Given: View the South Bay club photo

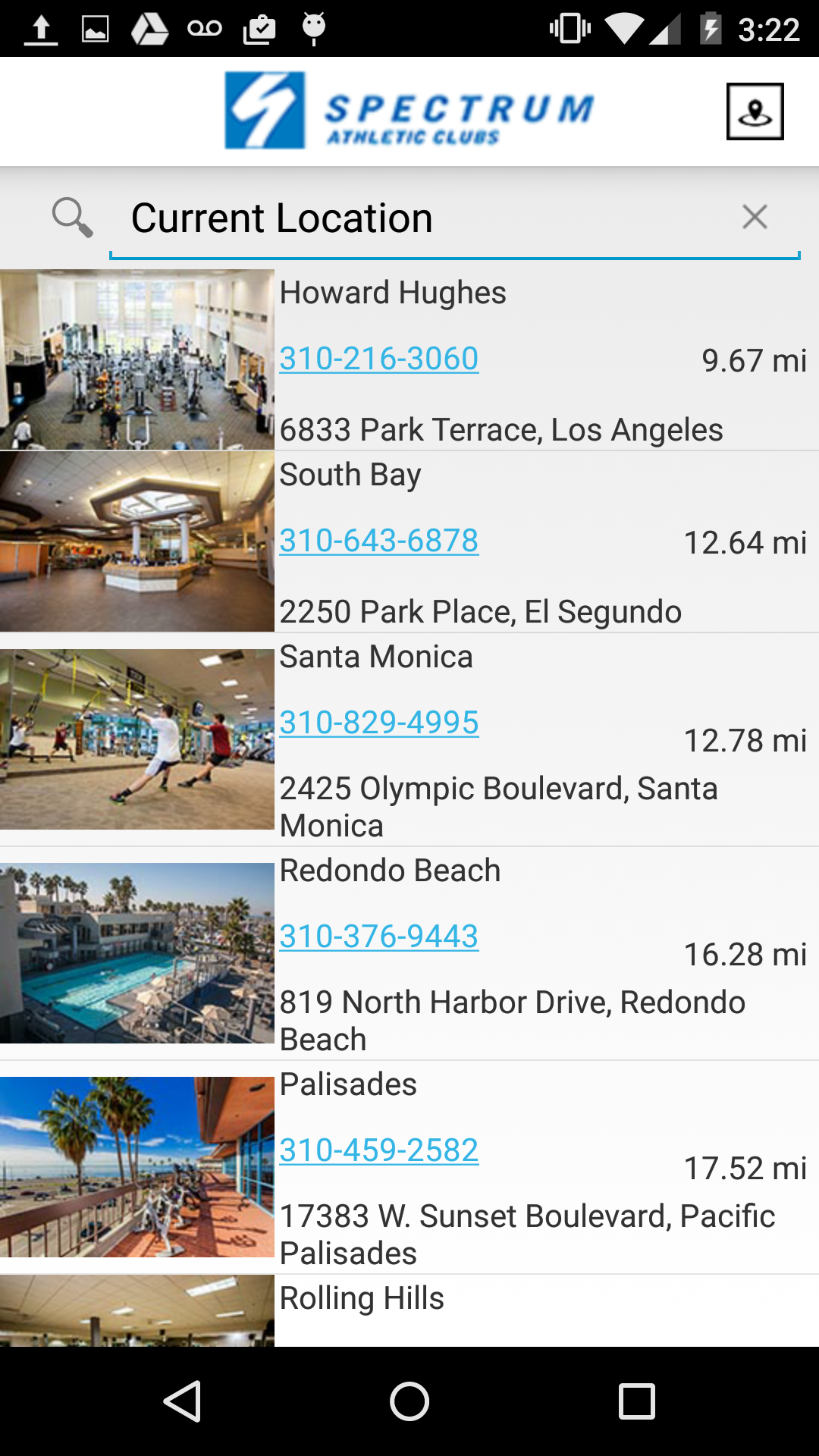Looking at the screenshot, I should click(x=136, y=541).
